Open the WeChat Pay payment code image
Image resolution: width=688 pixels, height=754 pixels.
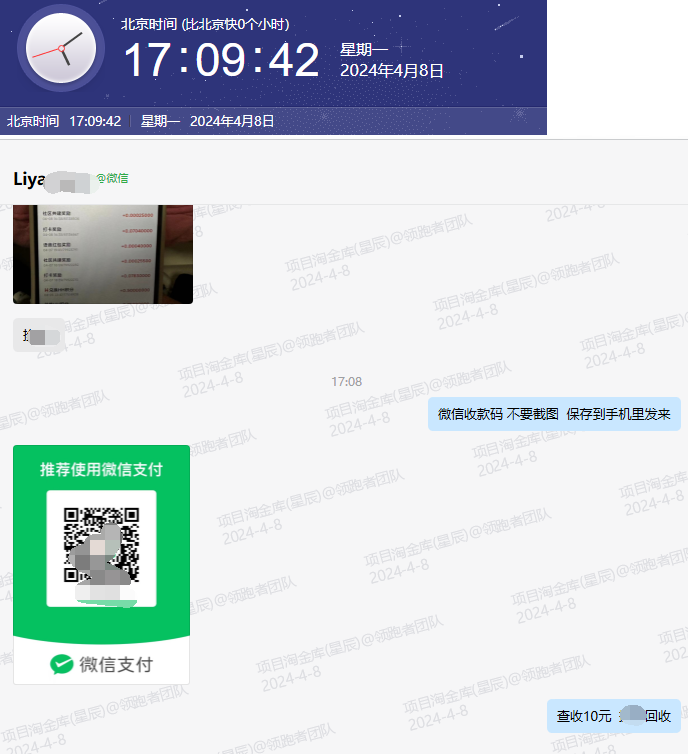[101, 563]
